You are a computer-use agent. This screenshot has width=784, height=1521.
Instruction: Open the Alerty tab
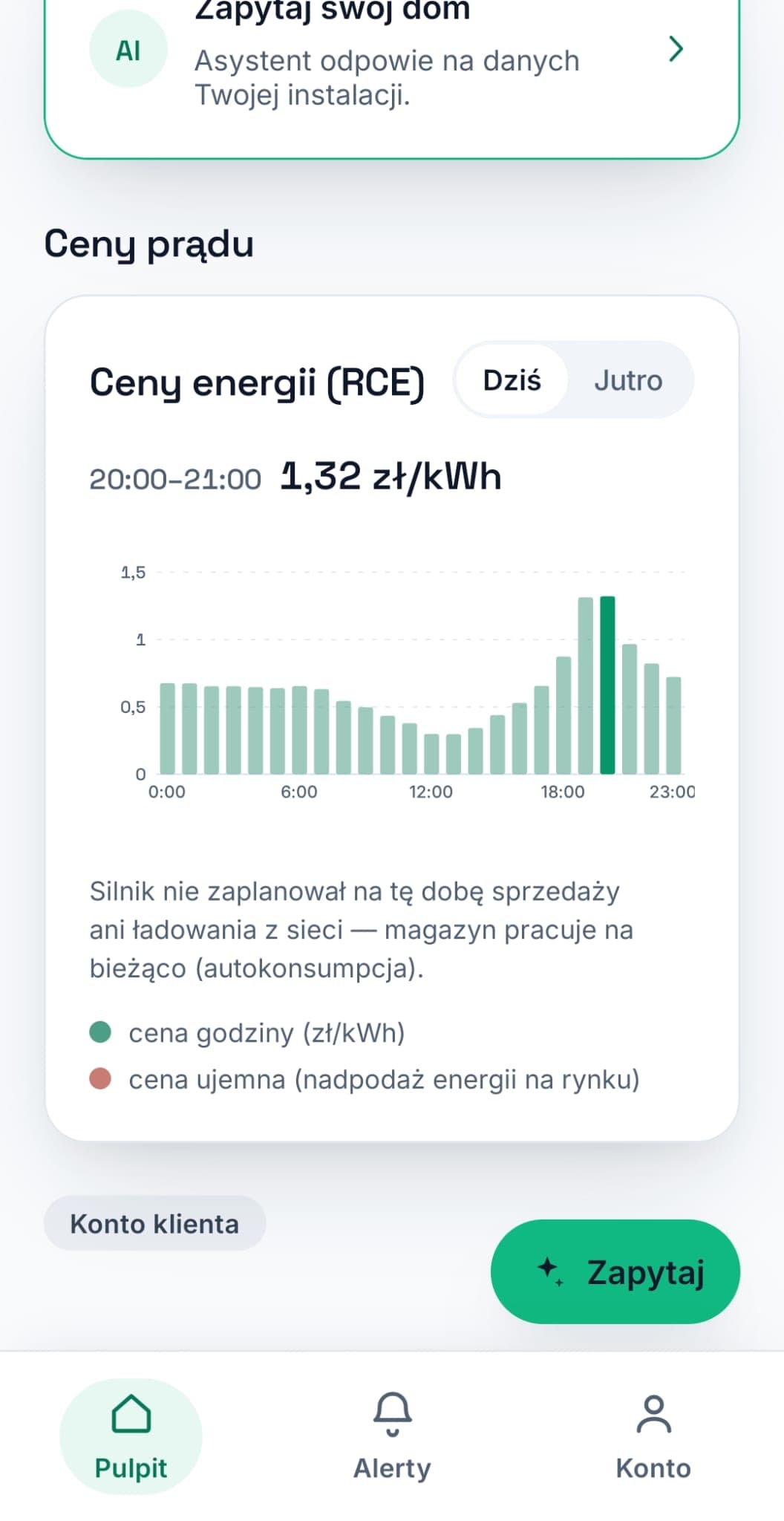coord(392,1436)
